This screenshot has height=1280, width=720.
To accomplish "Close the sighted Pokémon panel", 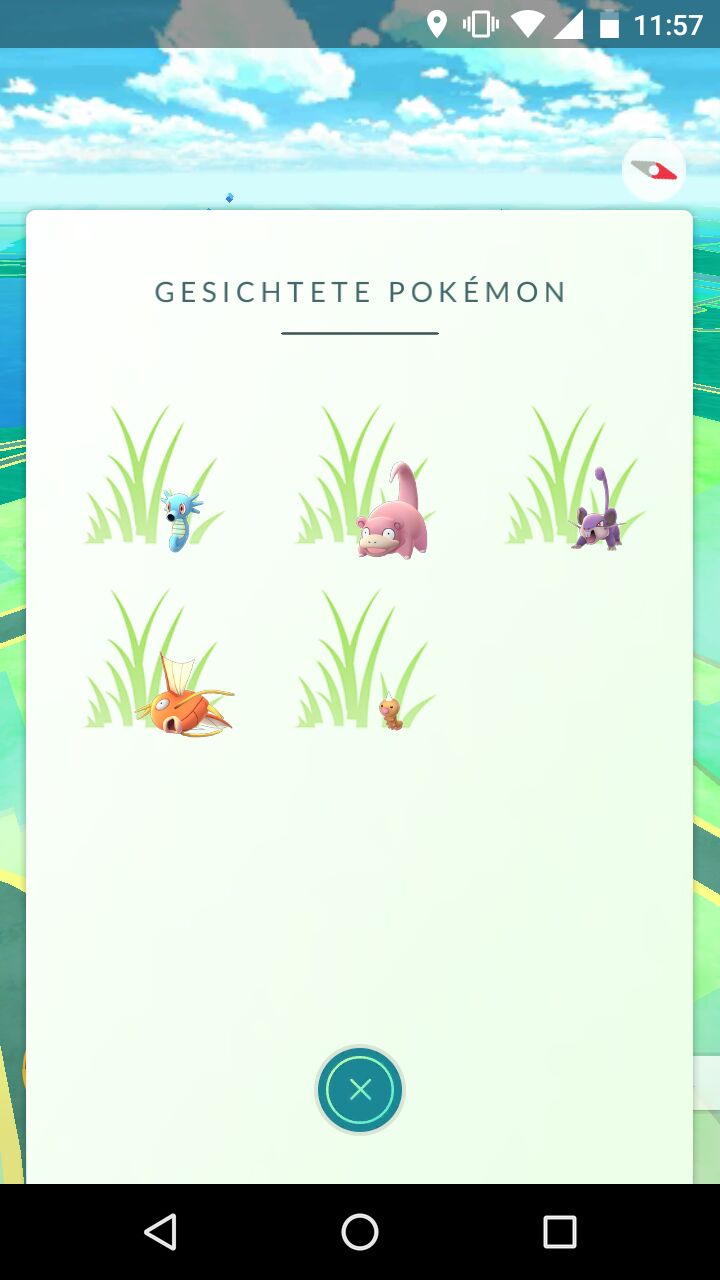I will click(x=359, y=1090).
